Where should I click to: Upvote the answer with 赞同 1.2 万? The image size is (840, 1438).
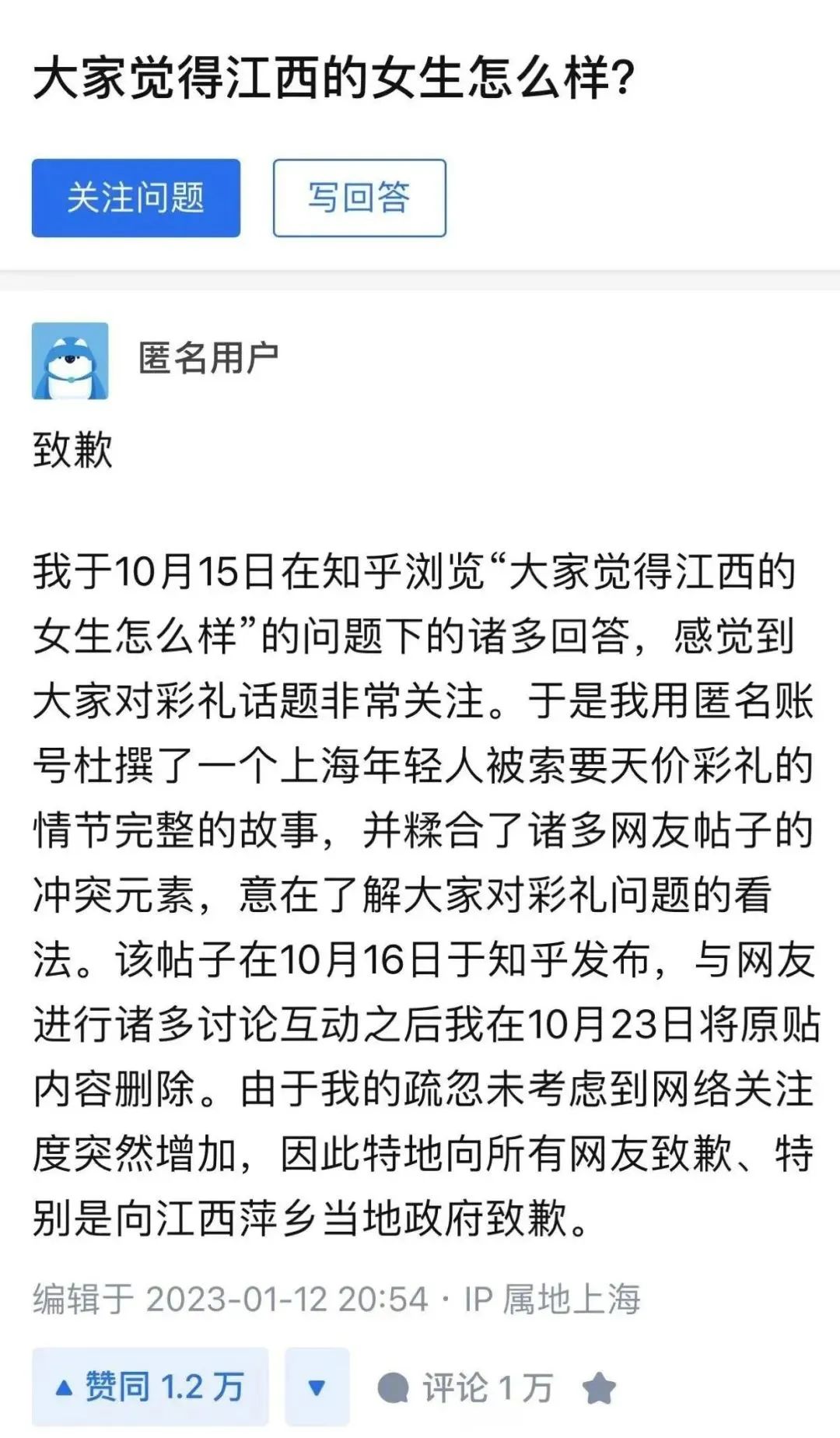tap(150, 1387)
